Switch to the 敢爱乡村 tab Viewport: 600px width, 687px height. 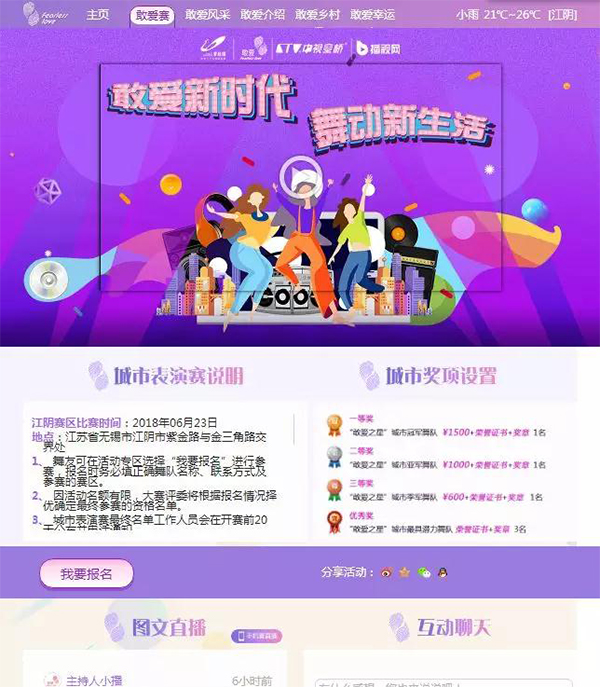tap(319, 15)
